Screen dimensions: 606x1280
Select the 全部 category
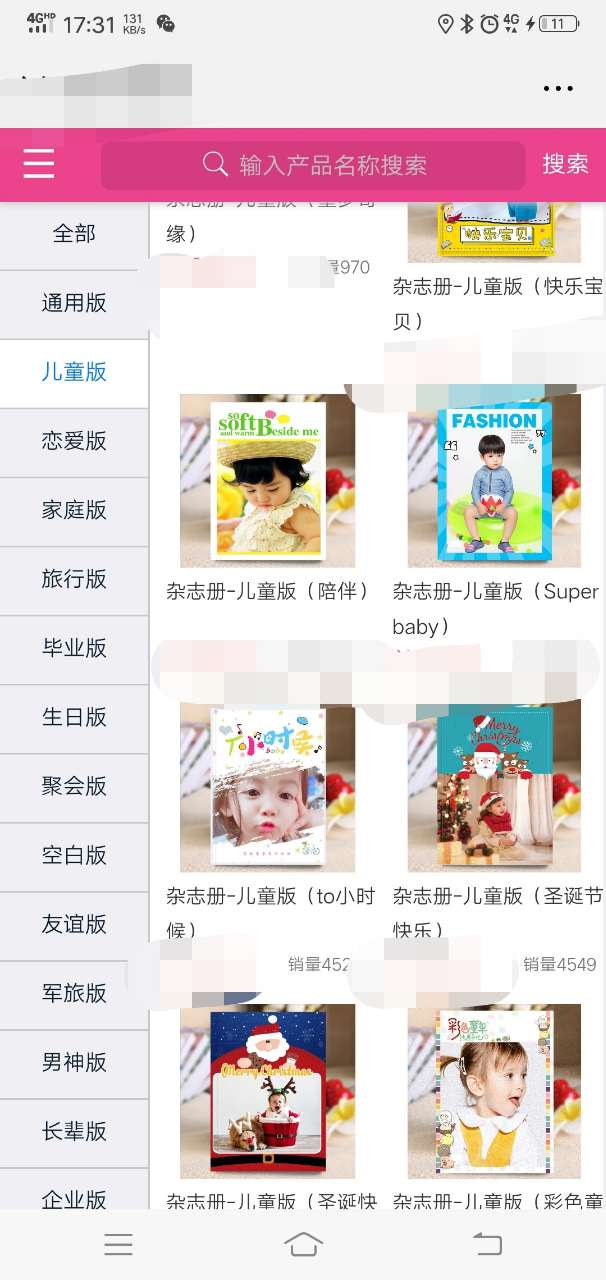pos(74,234)
